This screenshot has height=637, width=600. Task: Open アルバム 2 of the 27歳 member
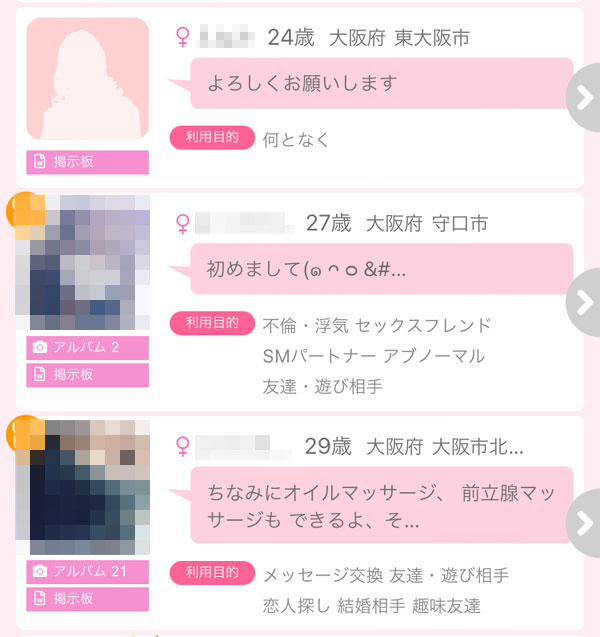click(x=87, y=347)
